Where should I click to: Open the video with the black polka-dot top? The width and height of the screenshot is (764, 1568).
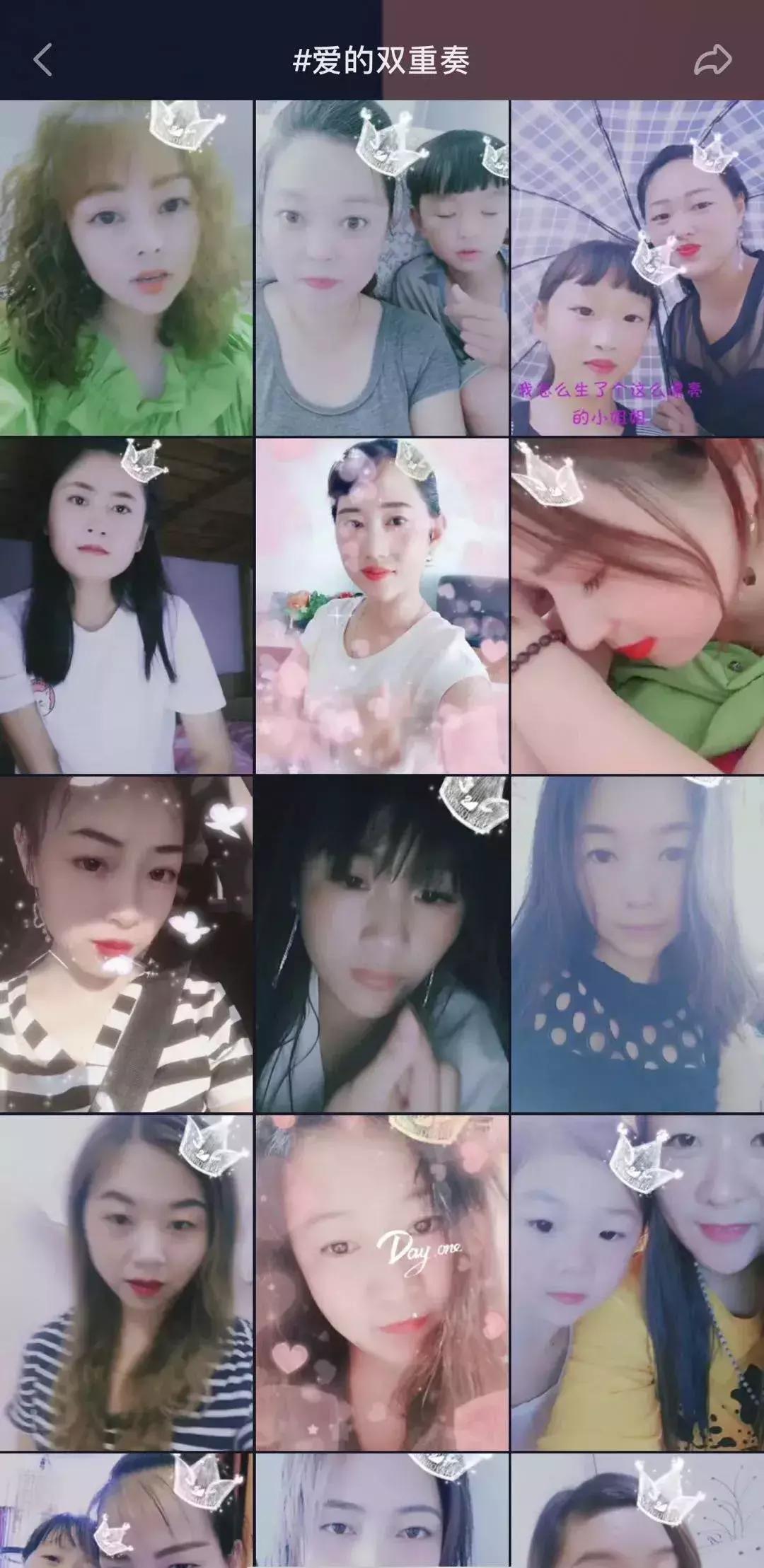(637, 943)
